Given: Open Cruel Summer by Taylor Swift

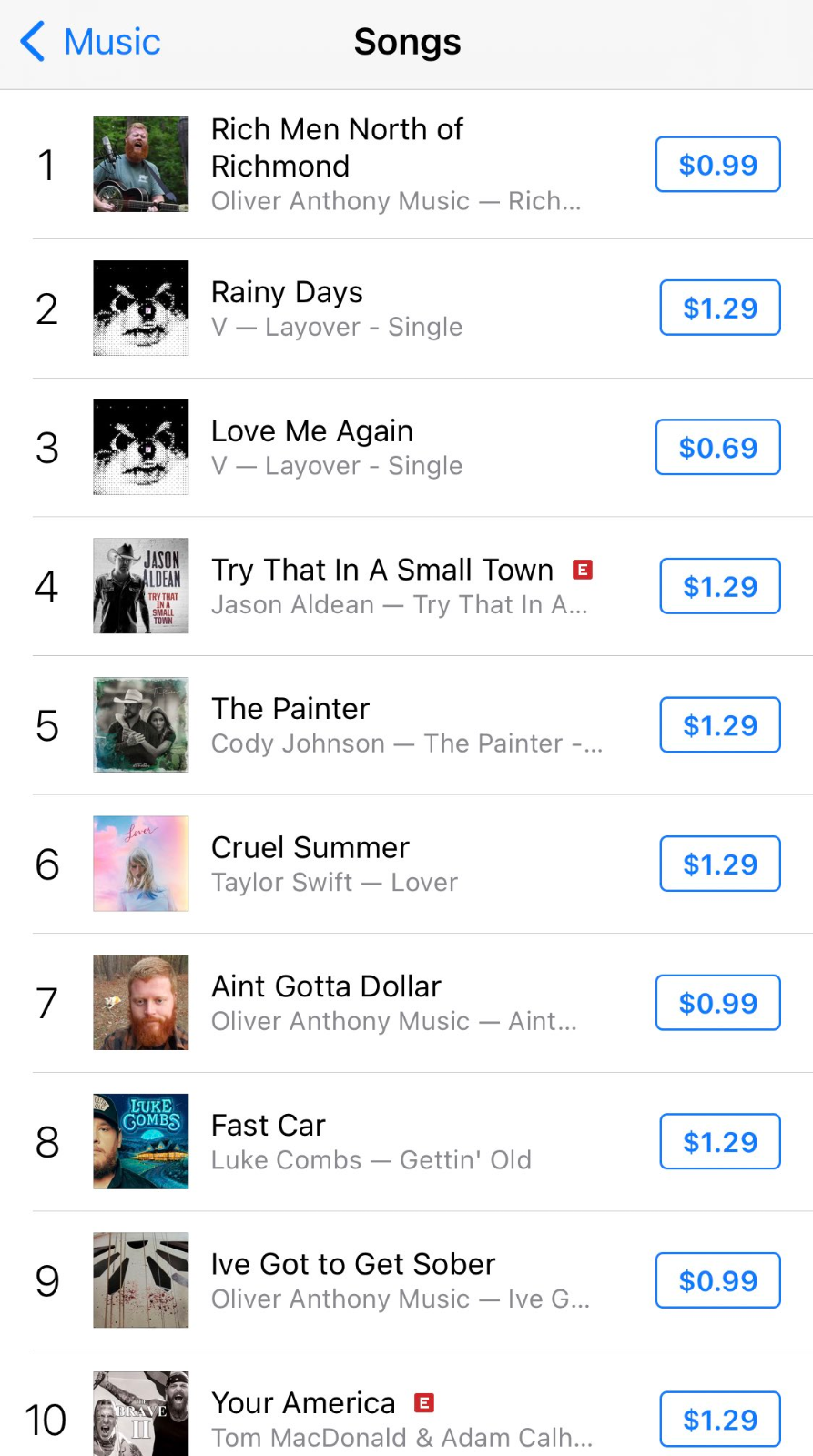Looking at the screenshot, I should [406, 864].
